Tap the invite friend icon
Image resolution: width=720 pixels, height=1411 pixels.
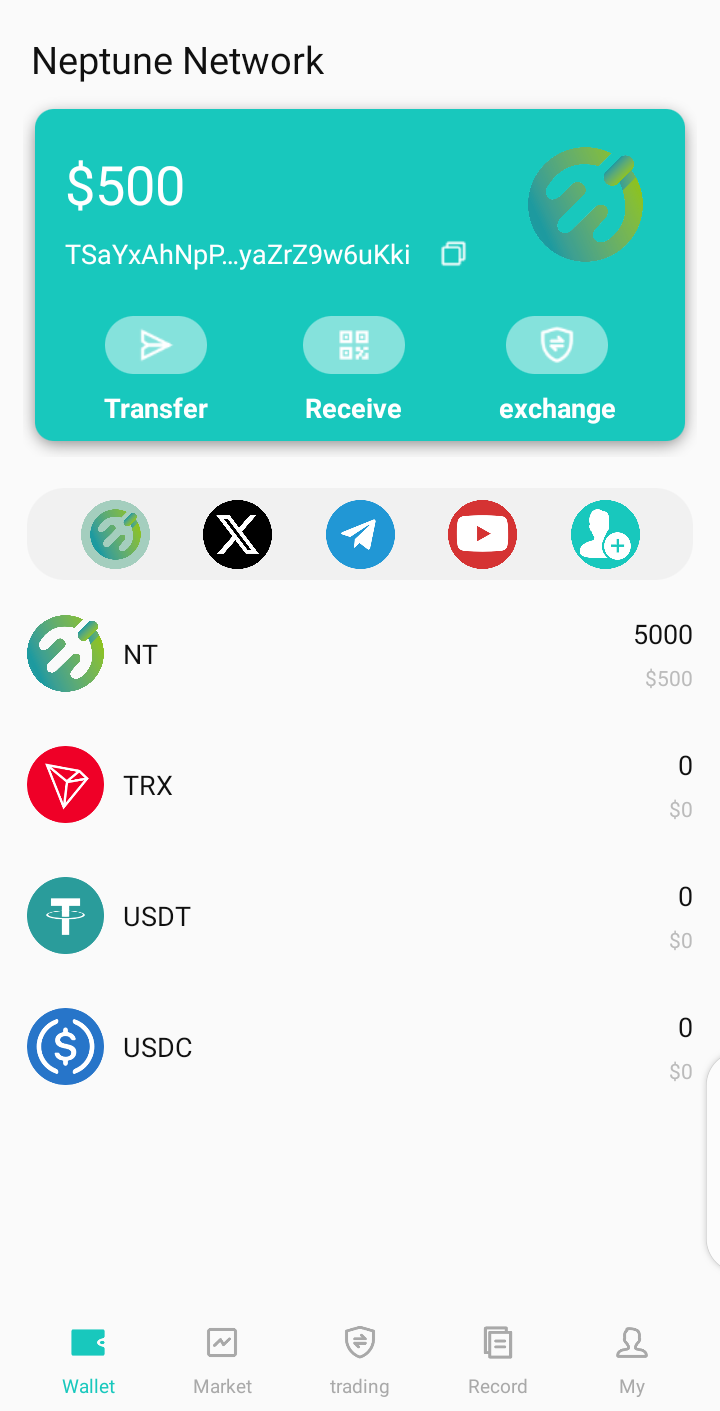(x=605, y=534)
